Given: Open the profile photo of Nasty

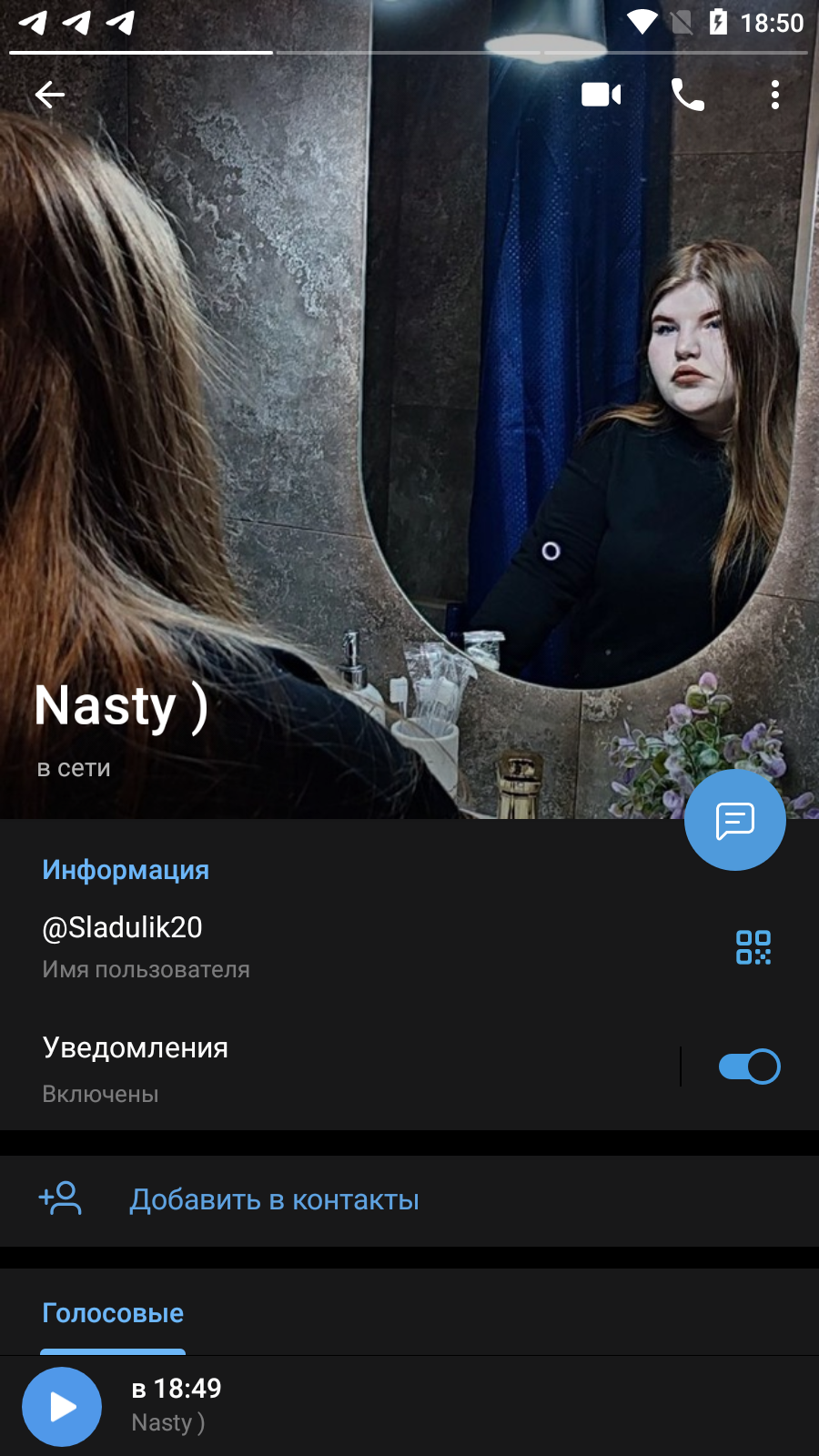Looking at the screenshot, I should pos(409,409).
